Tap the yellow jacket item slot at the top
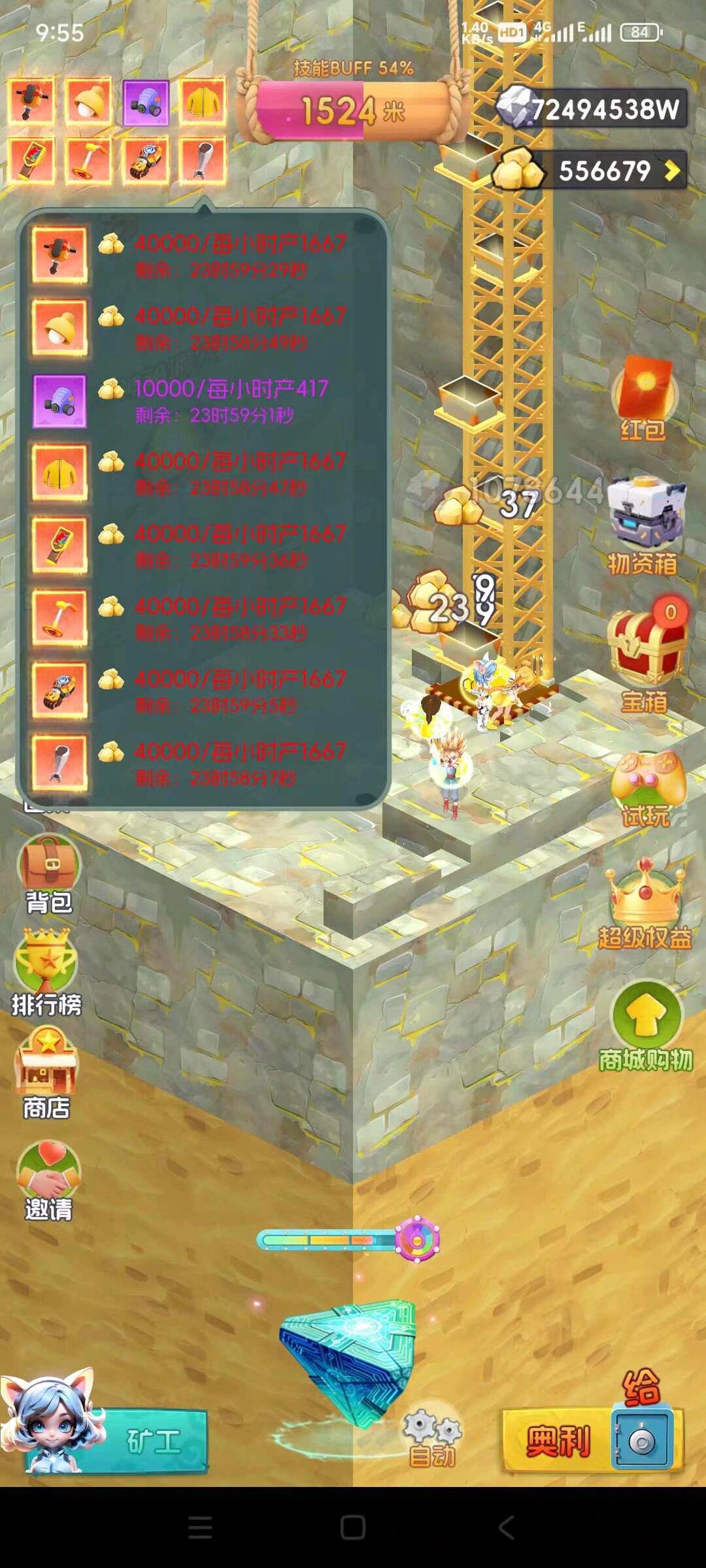This screenshot has height=1568, width=706. click(x=203, y=102)
